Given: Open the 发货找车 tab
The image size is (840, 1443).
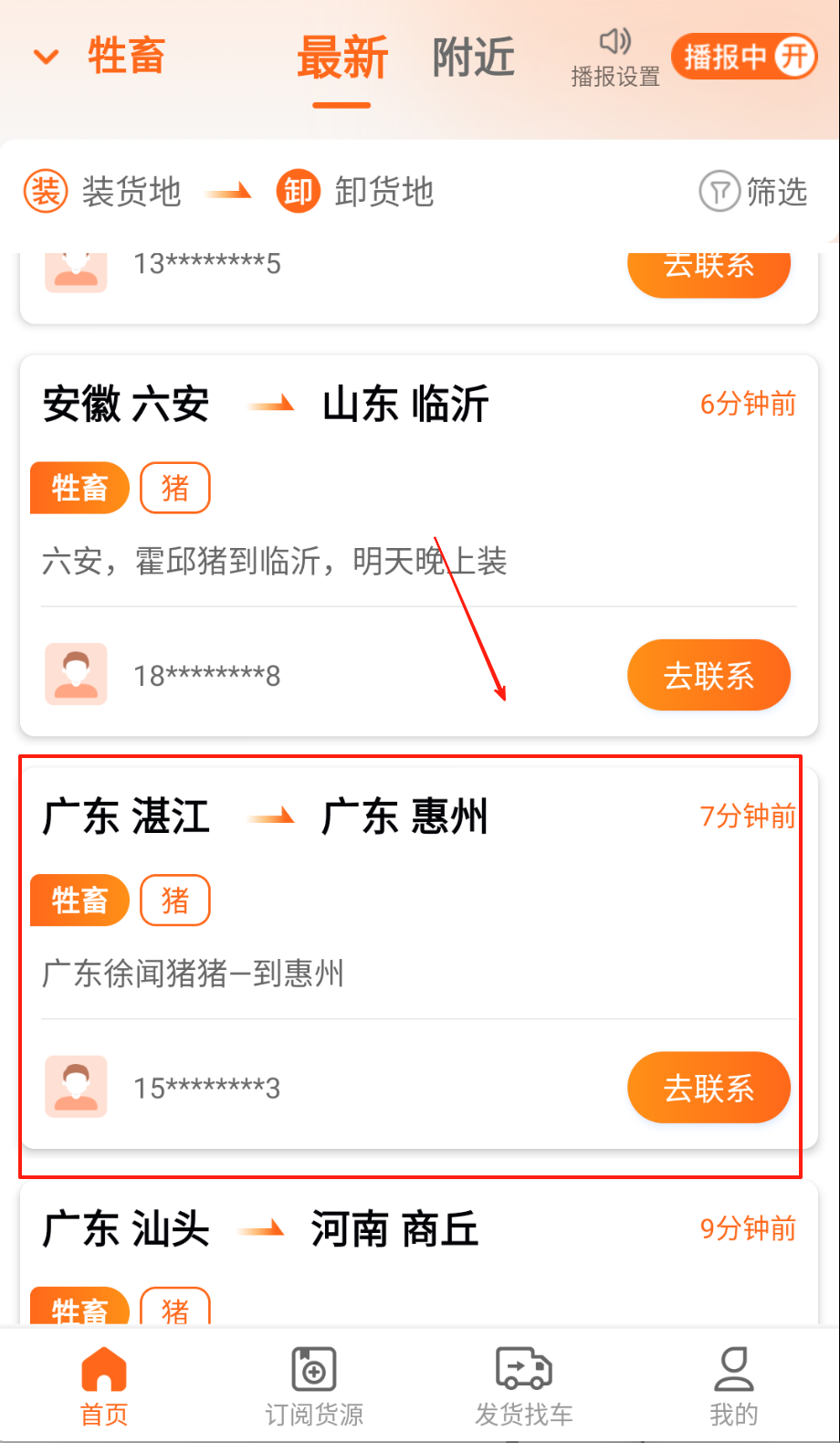Looking at the screenshot, I should click(524, 1386).
